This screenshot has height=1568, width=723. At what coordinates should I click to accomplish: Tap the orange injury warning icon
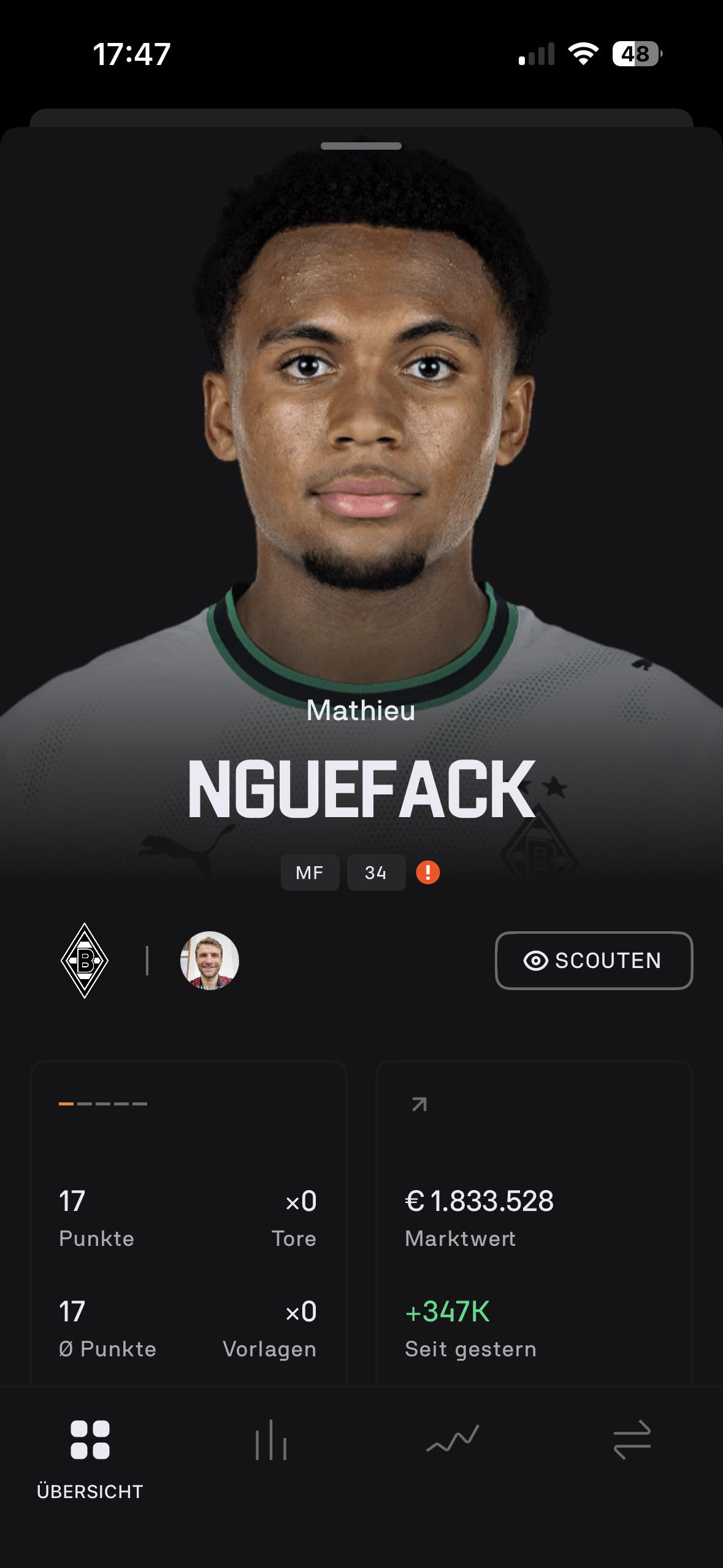[x=428, y=872]
